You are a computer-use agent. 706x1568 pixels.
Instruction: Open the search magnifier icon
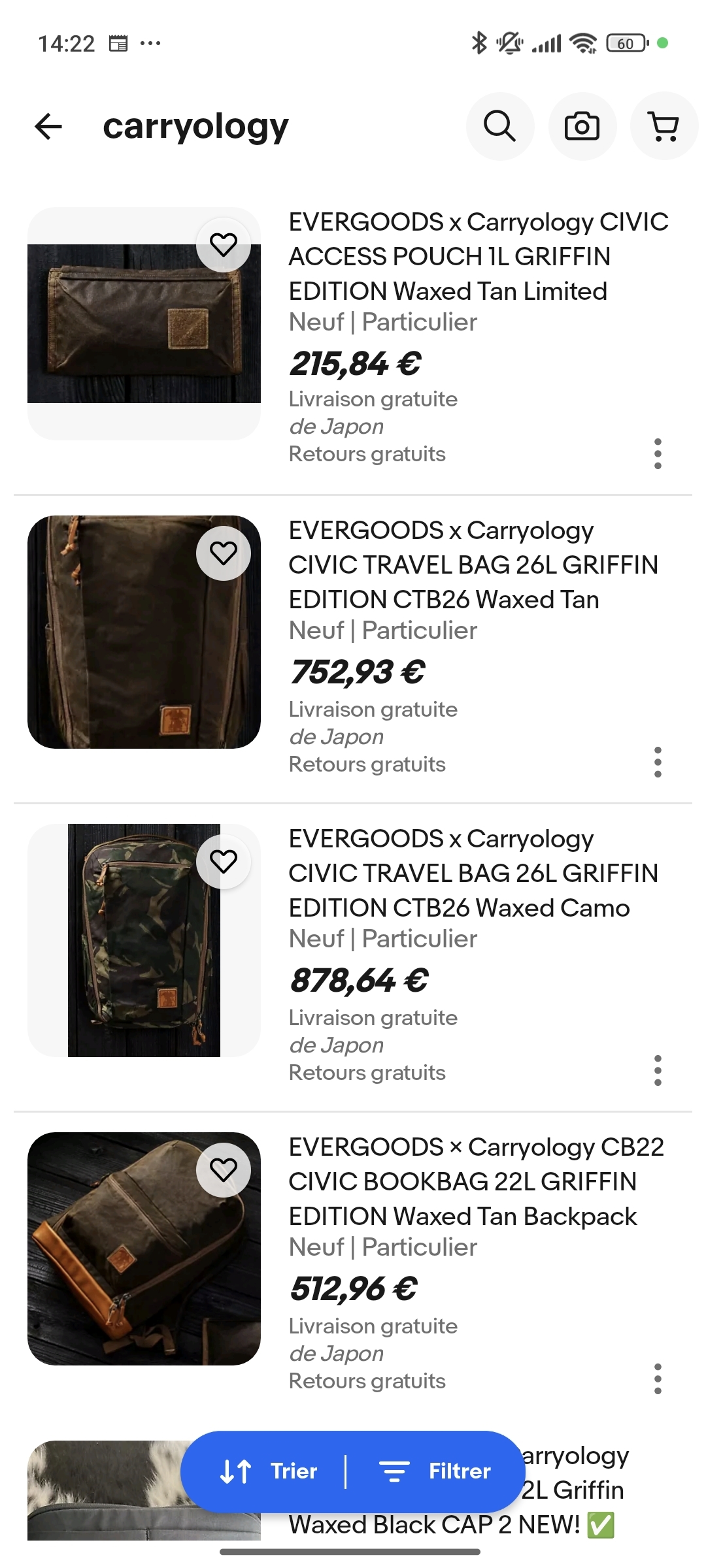click(499, 126)
